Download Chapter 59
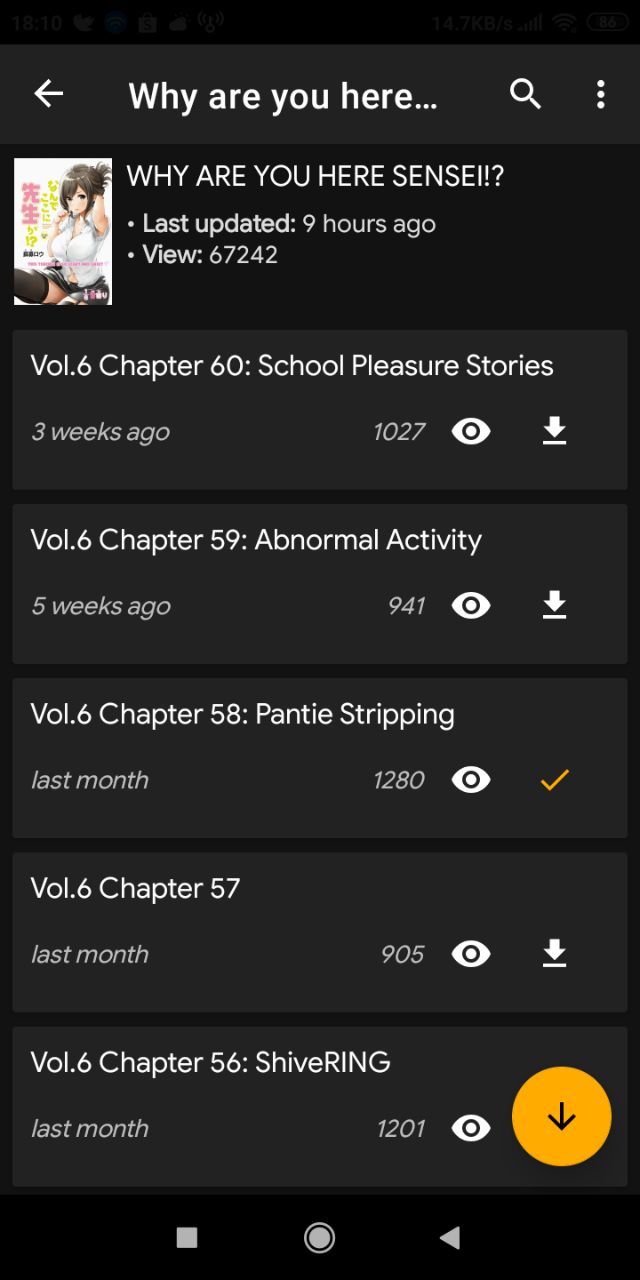The width and height of the screenshot is (640, 1280). pos(554,605)
